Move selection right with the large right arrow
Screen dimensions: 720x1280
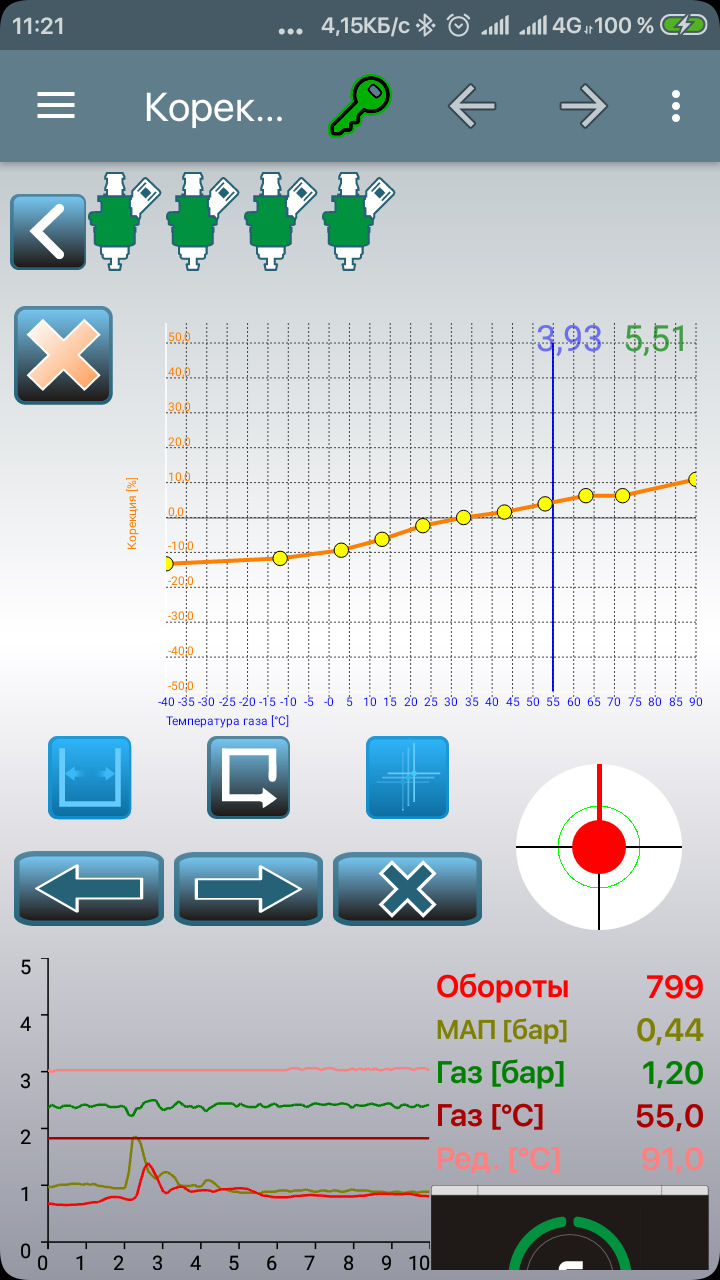click(x=248, y=888)
